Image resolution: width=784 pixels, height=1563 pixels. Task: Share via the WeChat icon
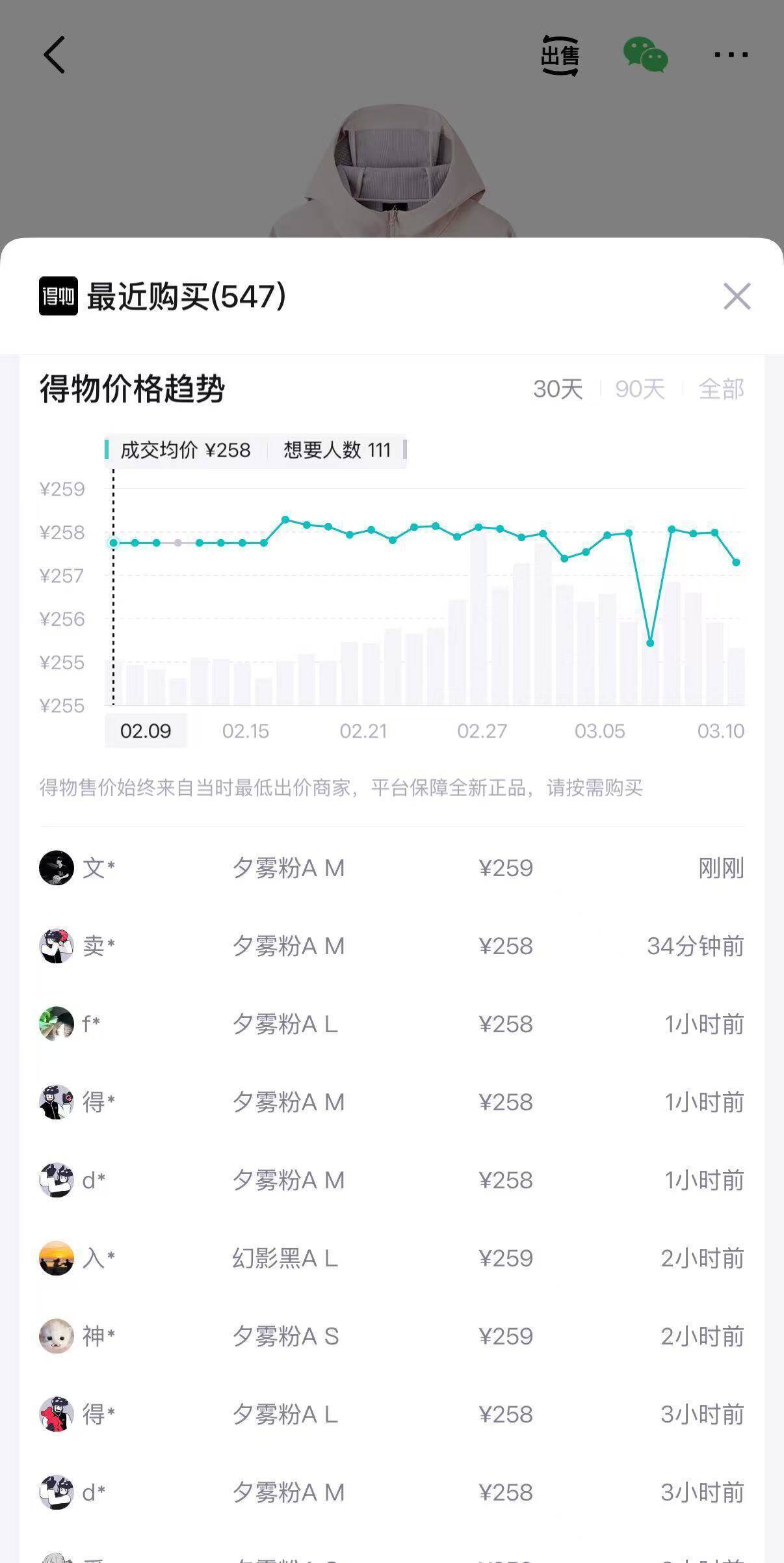click(645, 55)
